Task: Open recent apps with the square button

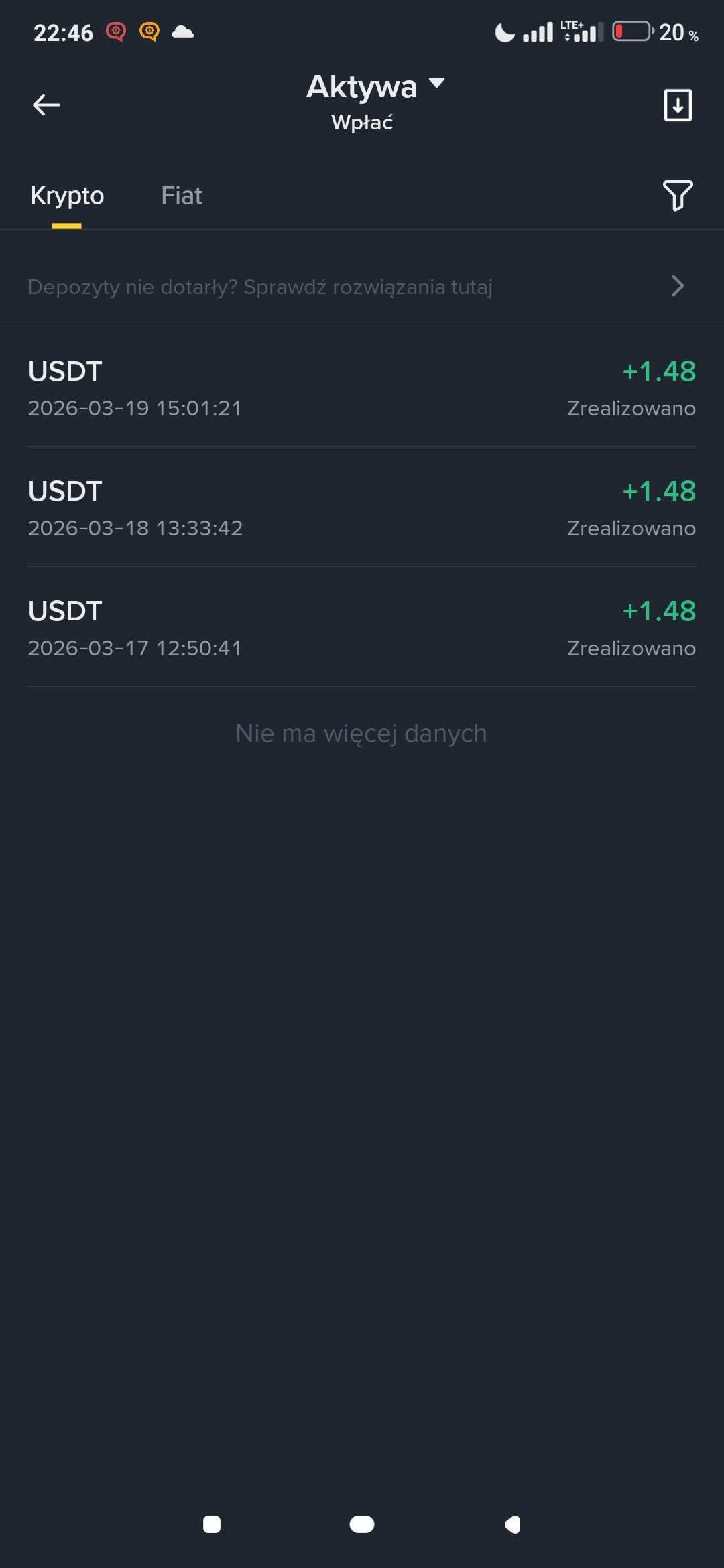Action: tap(212, 1524)
